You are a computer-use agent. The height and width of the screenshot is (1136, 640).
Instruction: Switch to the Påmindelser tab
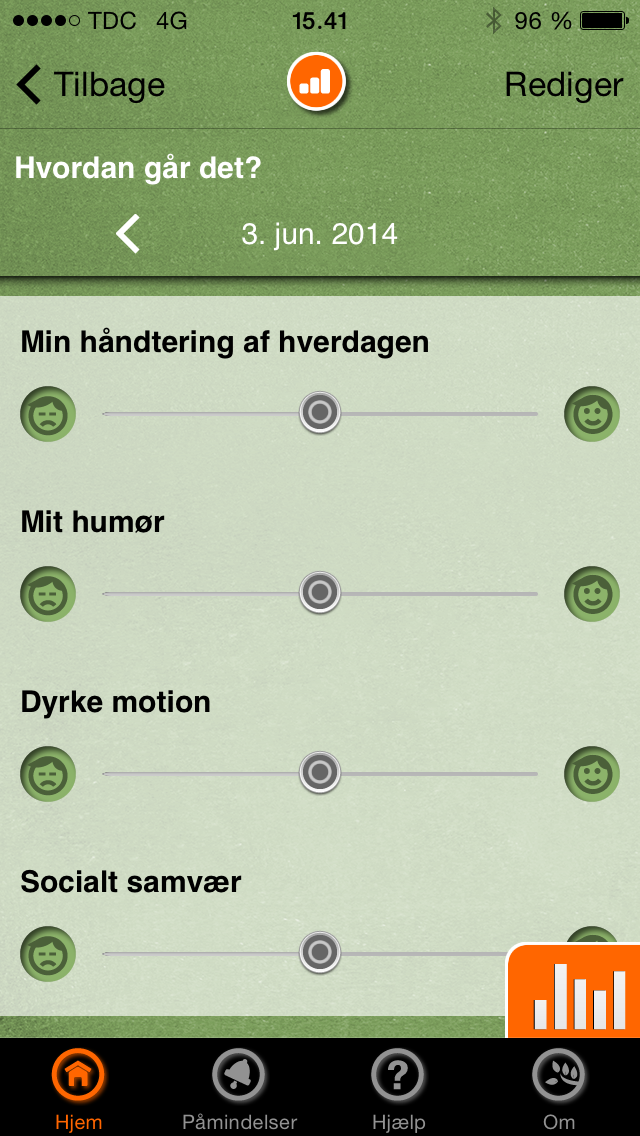(x=239, y=1088)
